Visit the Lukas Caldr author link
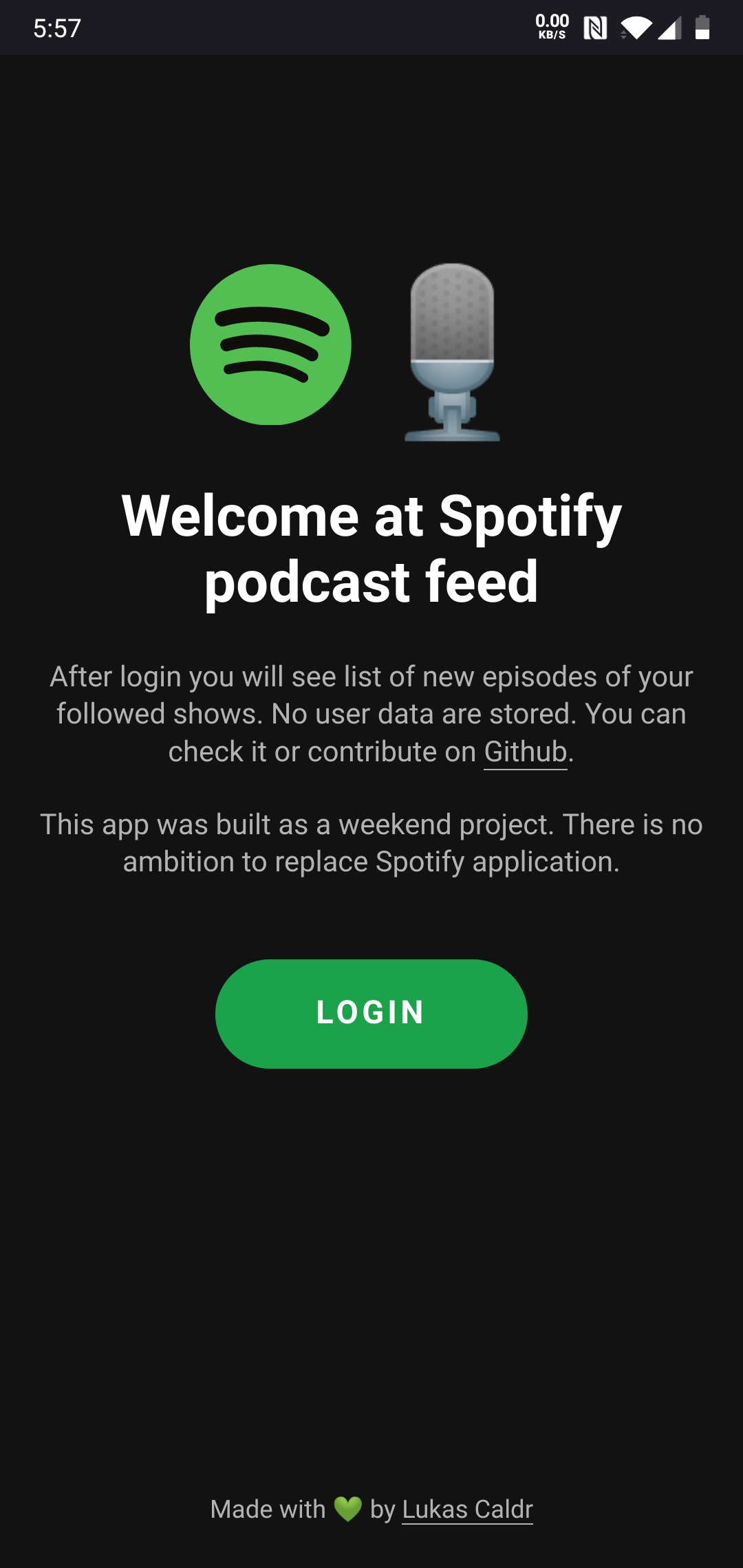 (x=467, y=1510)
